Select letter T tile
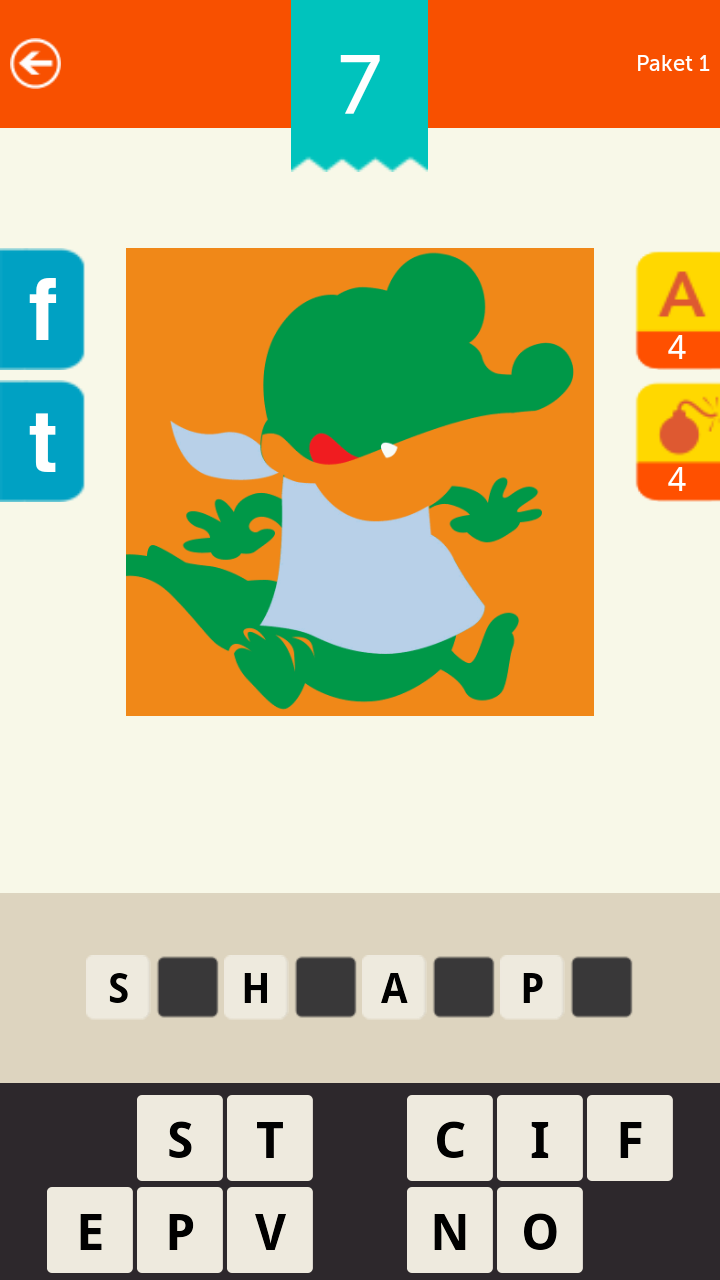720x1280 pixels. click(x=270, y=1138)
